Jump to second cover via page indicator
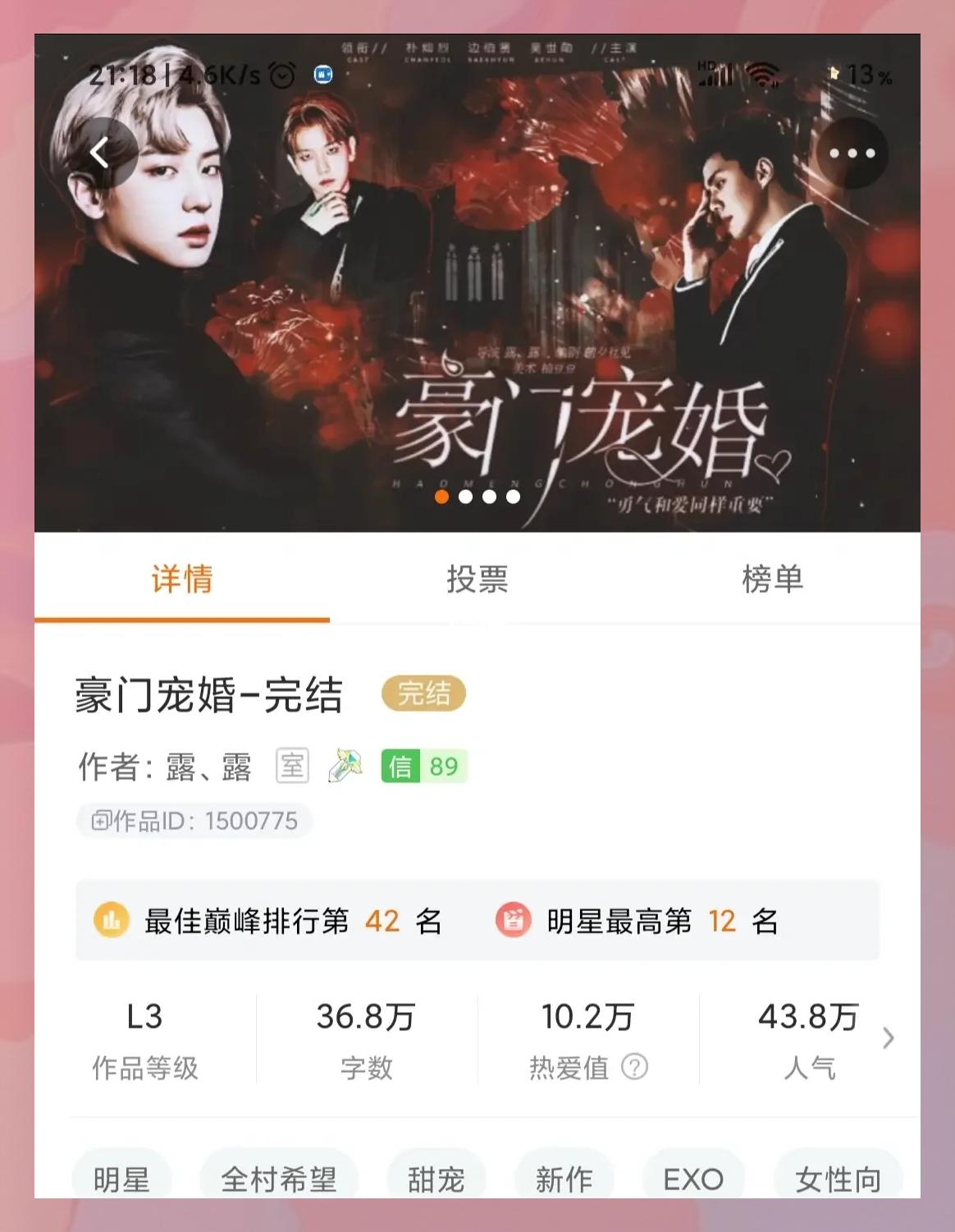955x1232 pixels. 465,497
